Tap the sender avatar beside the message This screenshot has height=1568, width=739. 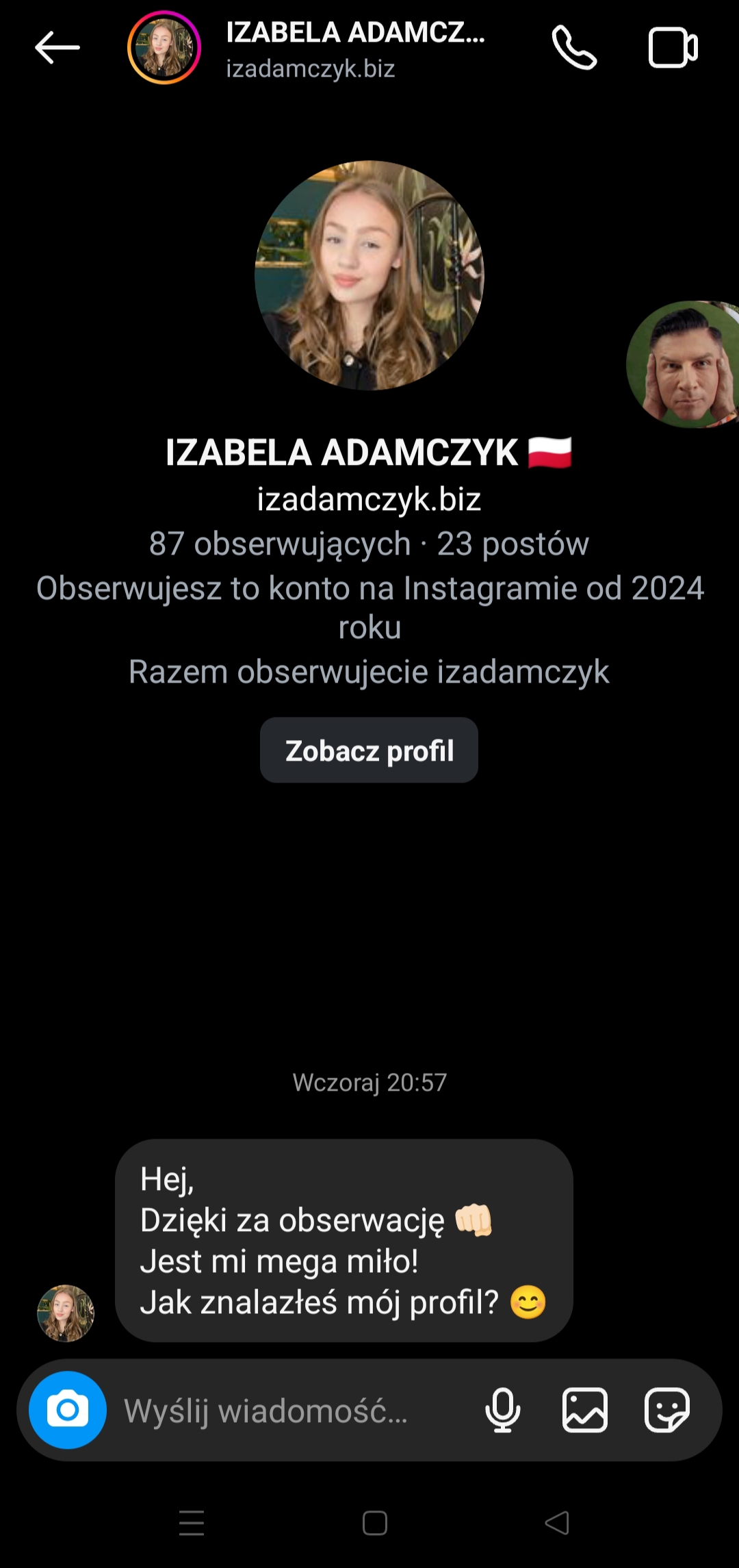[x=66, y=1313]
